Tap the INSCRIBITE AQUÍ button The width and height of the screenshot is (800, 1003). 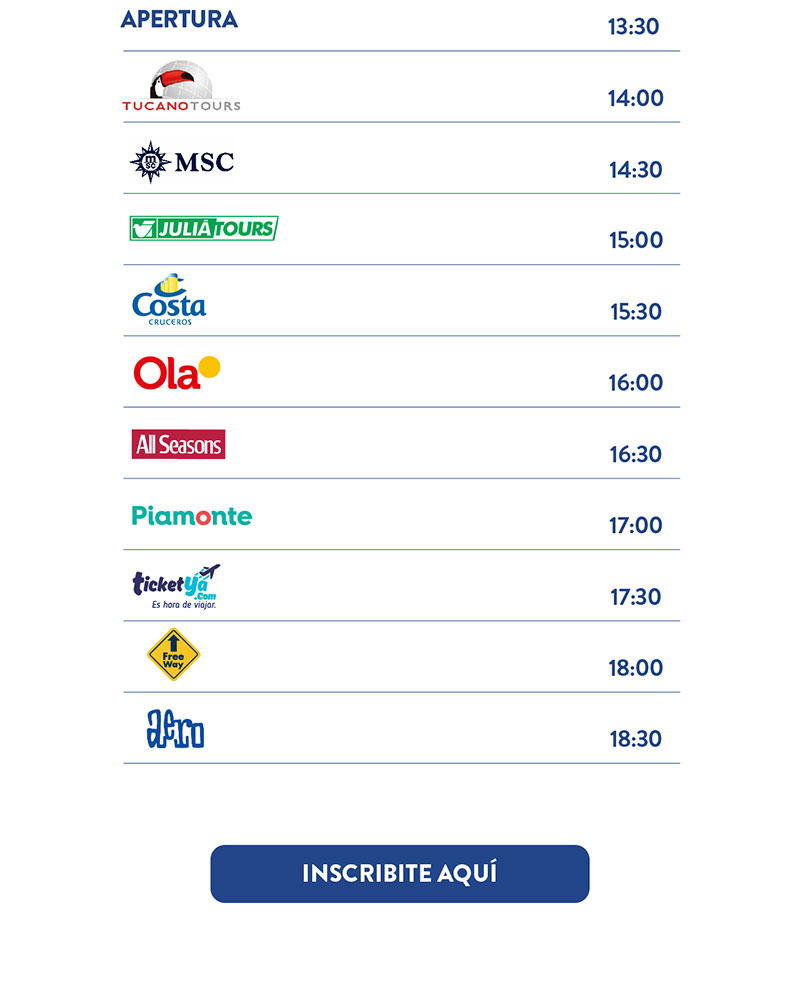[x=400, y=873]
